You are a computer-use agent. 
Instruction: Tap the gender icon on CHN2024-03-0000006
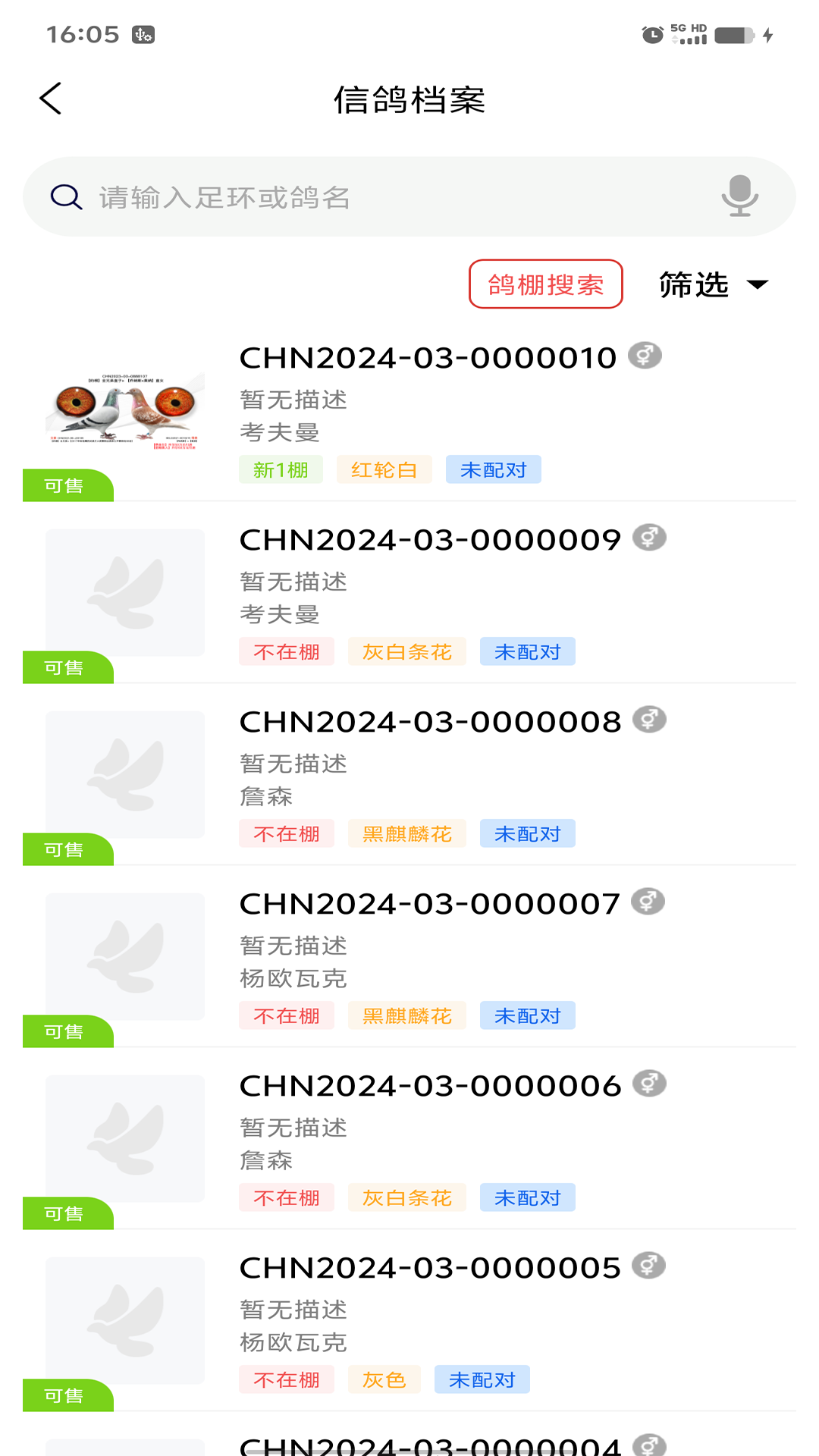647,1083
